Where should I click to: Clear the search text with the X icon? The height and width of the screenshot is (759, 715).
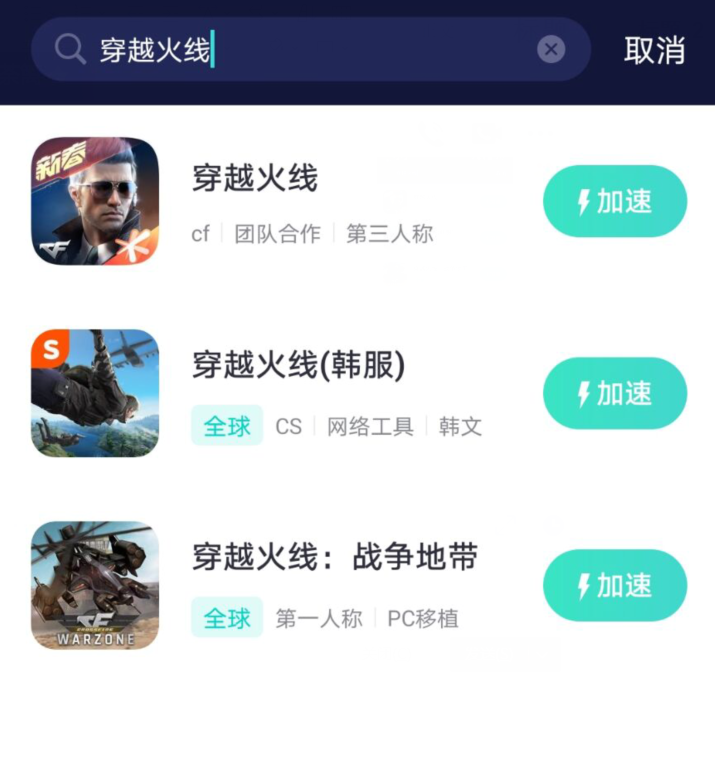click(551, 49)
